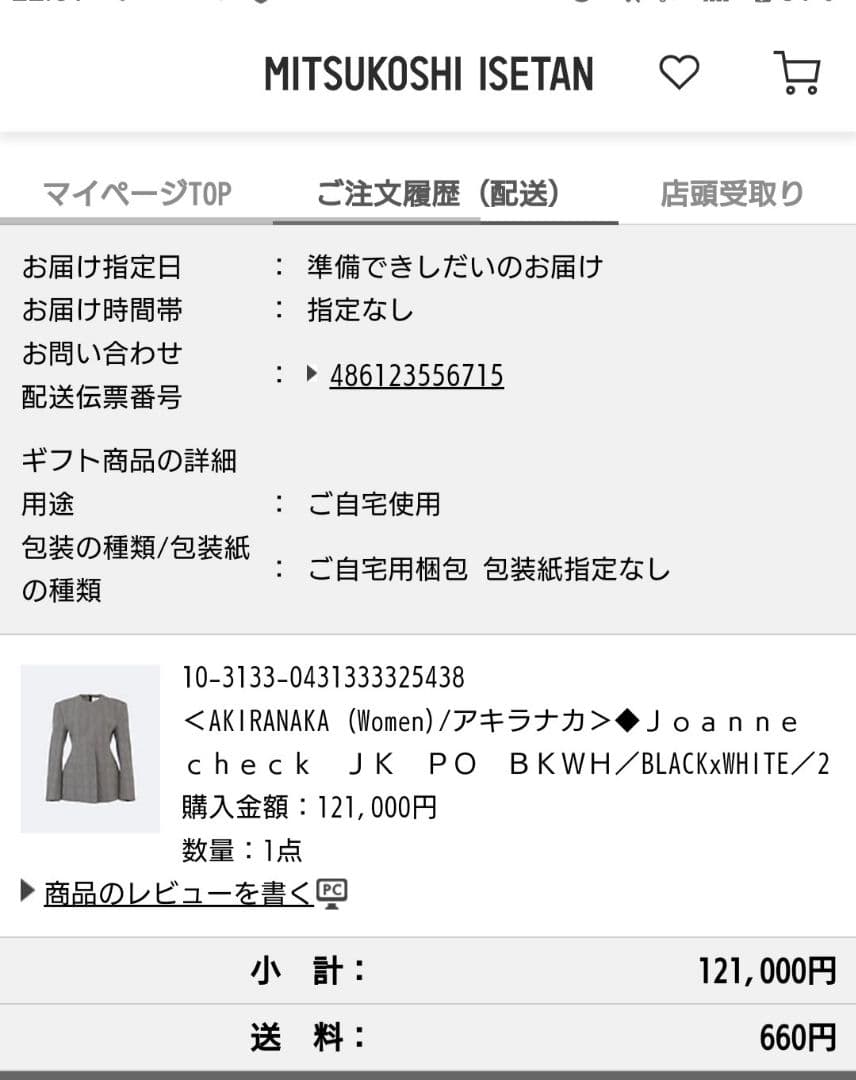Click the ご自宅用梱包 包装紙指定なし text
The width and height of the screenshot is (856, 1080).
tap(489, 572)
